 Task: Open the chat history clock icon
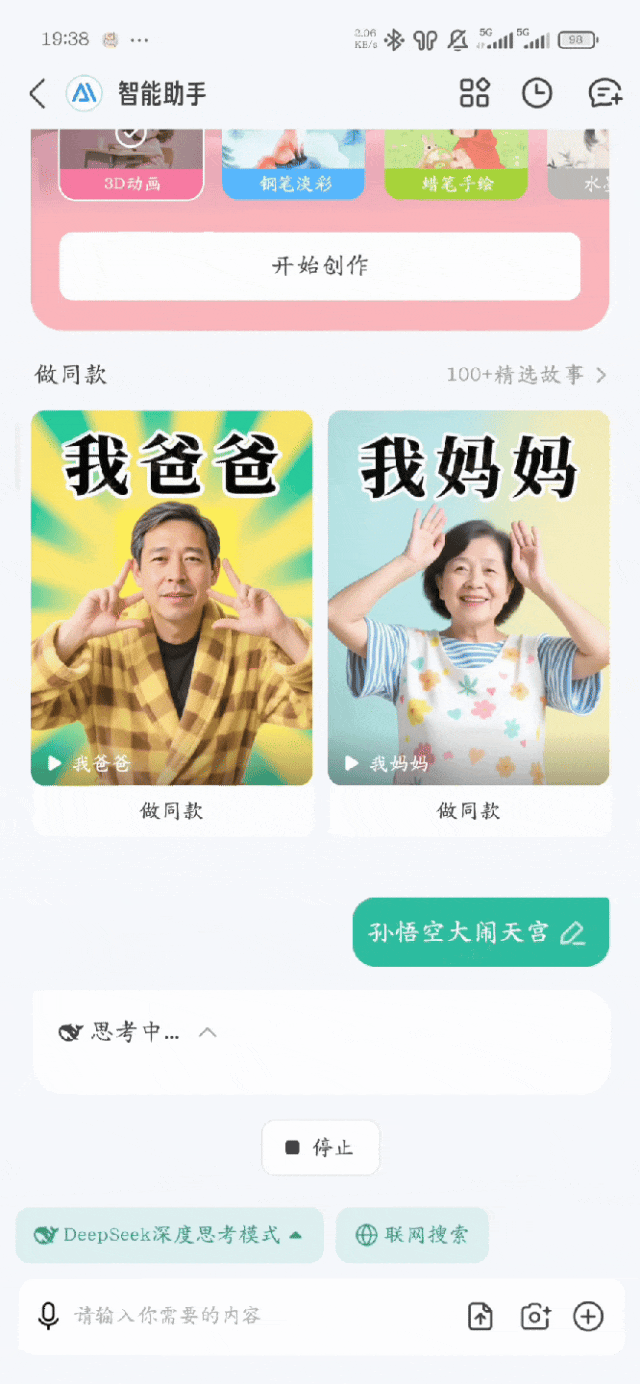coord(537,94)
